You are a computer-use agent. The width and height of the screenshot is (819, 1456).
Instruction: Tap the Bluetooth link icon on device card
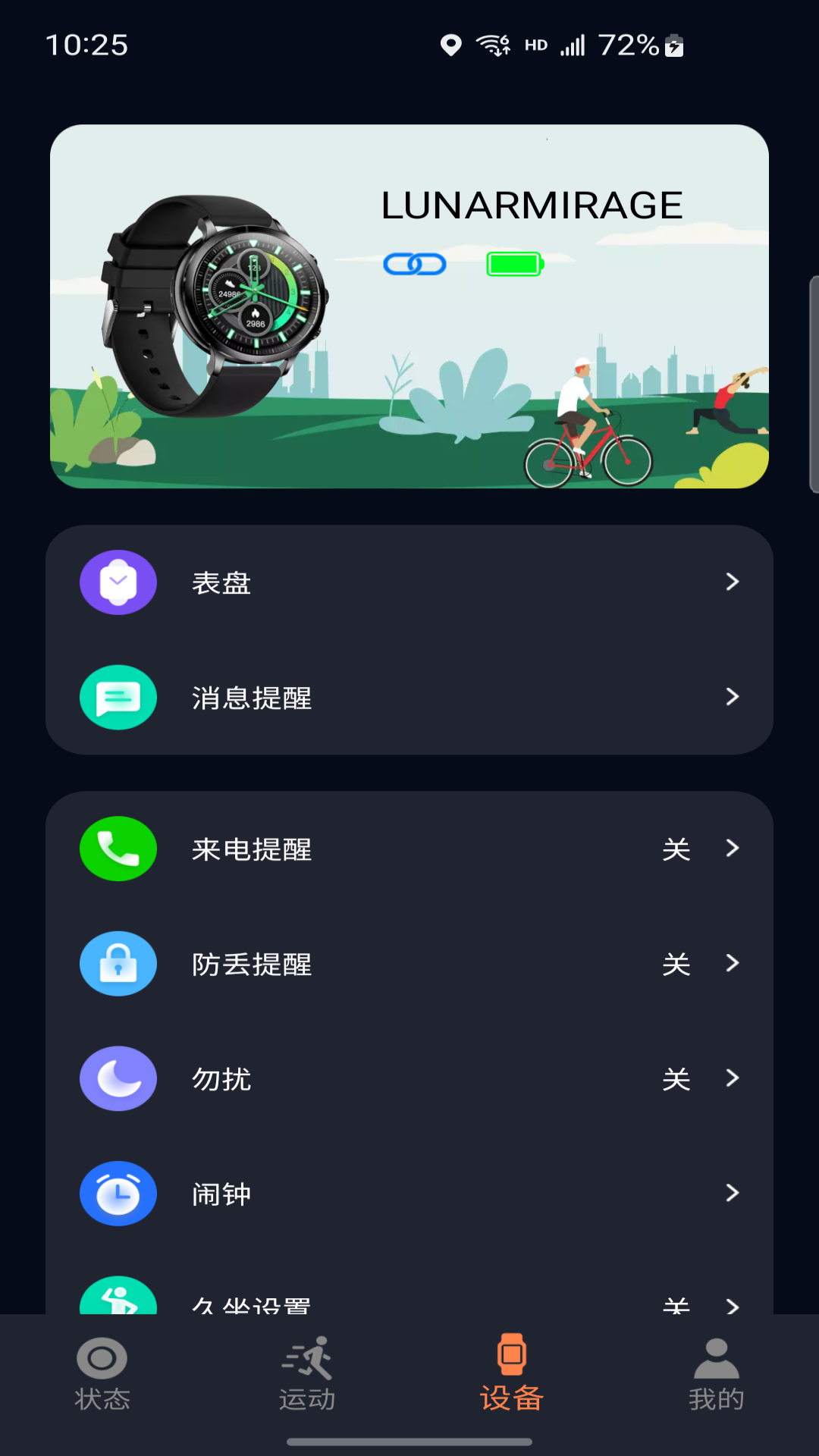[x=415, y=264]
